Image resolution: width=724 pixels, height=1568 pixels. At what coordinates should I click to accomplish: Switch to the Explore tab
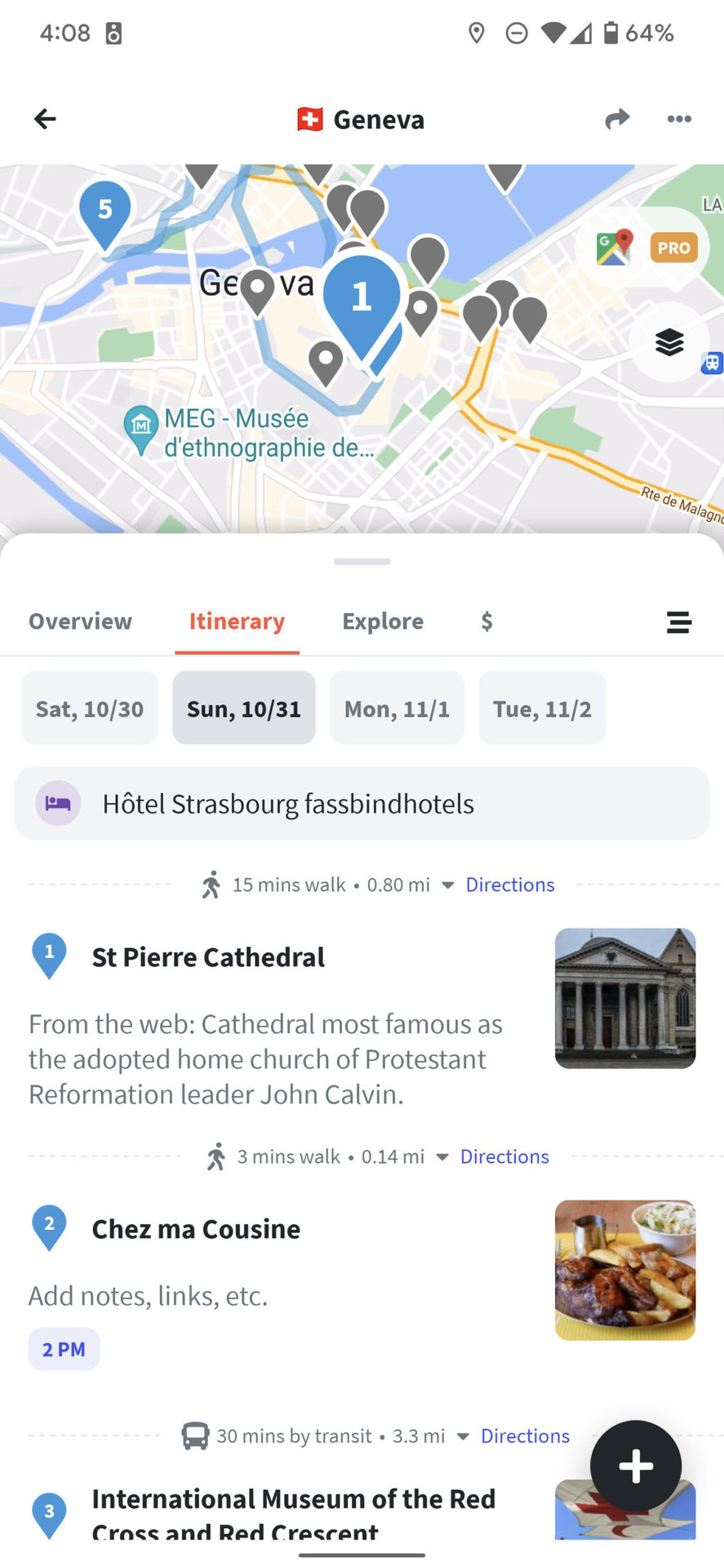pyautogui.click(x=383, y=621)
